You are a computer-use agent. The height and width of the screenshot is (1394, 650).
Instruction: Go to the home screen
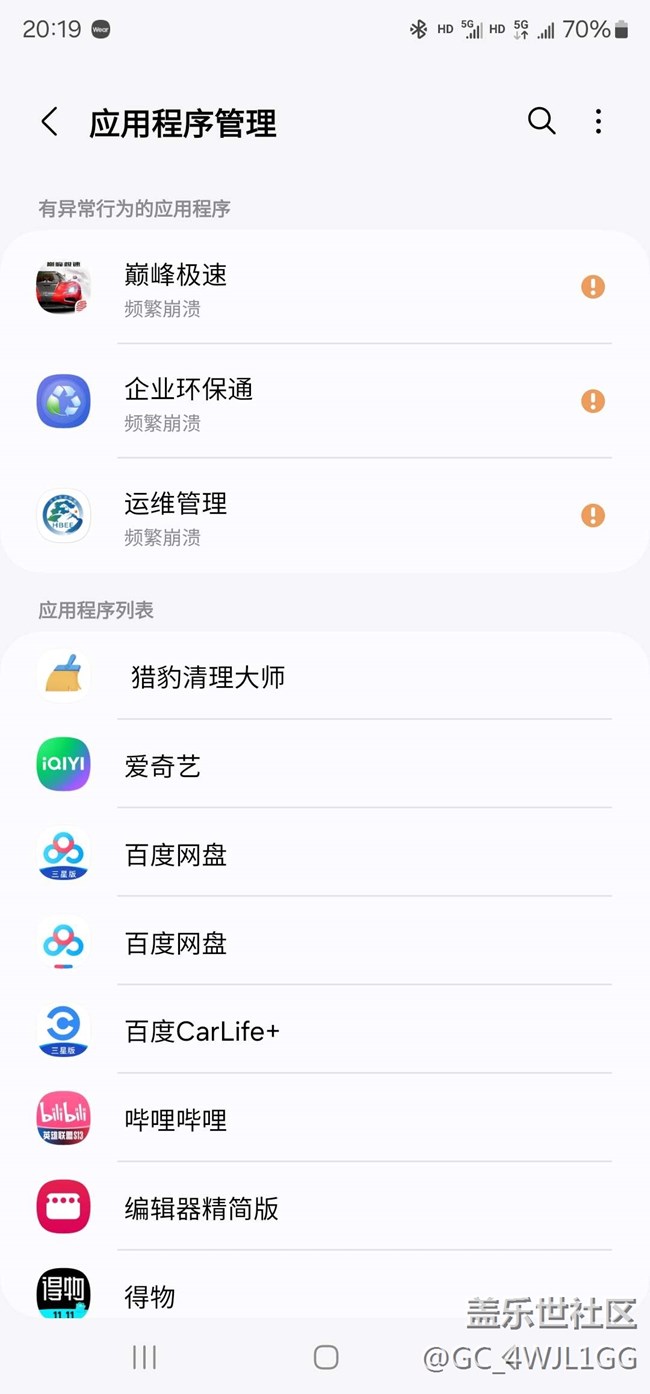325,1357
